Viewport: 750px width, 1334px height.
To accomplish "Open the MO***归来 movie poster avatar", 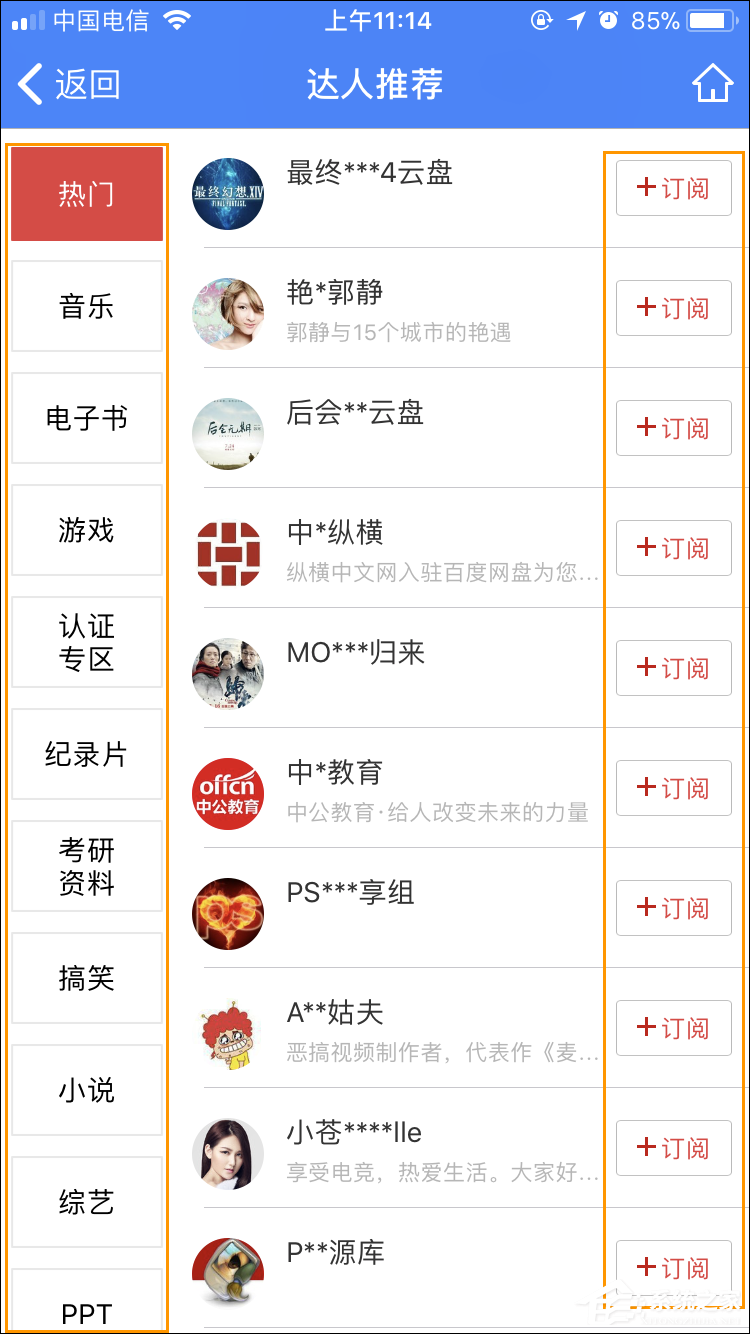I will [x=228, y=671].
